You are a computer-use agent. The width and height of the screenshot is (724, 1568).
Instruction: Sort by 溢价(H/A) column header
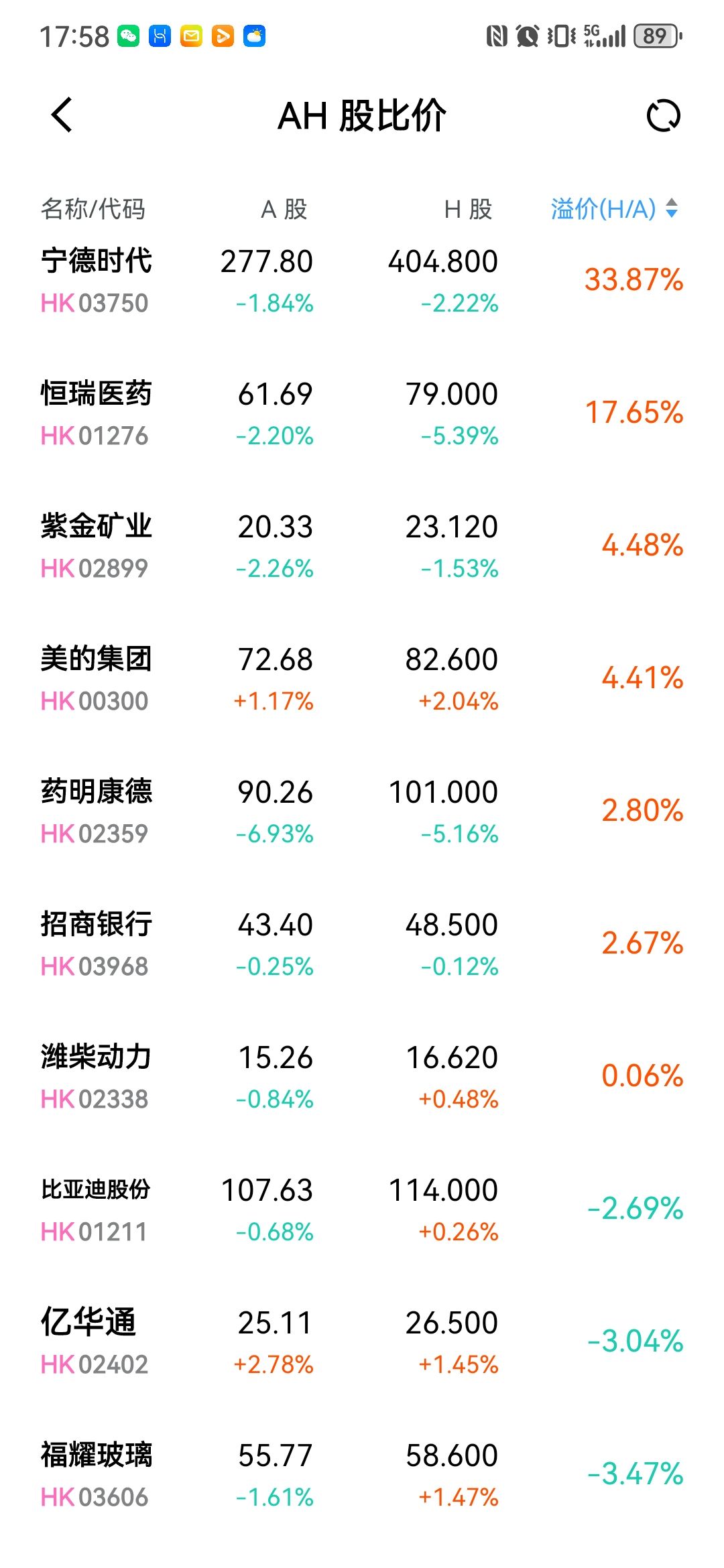pos(615,209)
